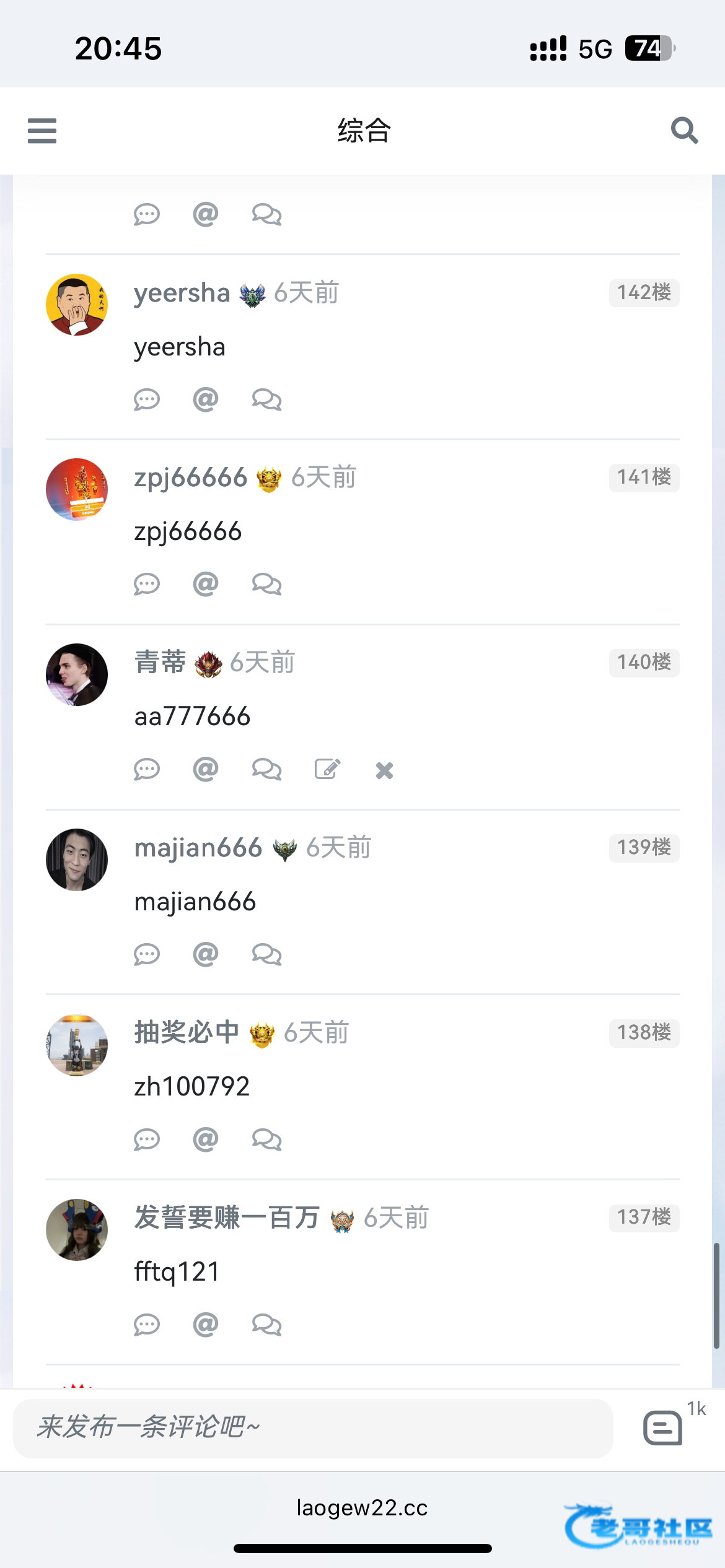Reply to the fftq121 comment
The height and width of the screenshot is (1568, 725).
click(x=147, y=1325)
